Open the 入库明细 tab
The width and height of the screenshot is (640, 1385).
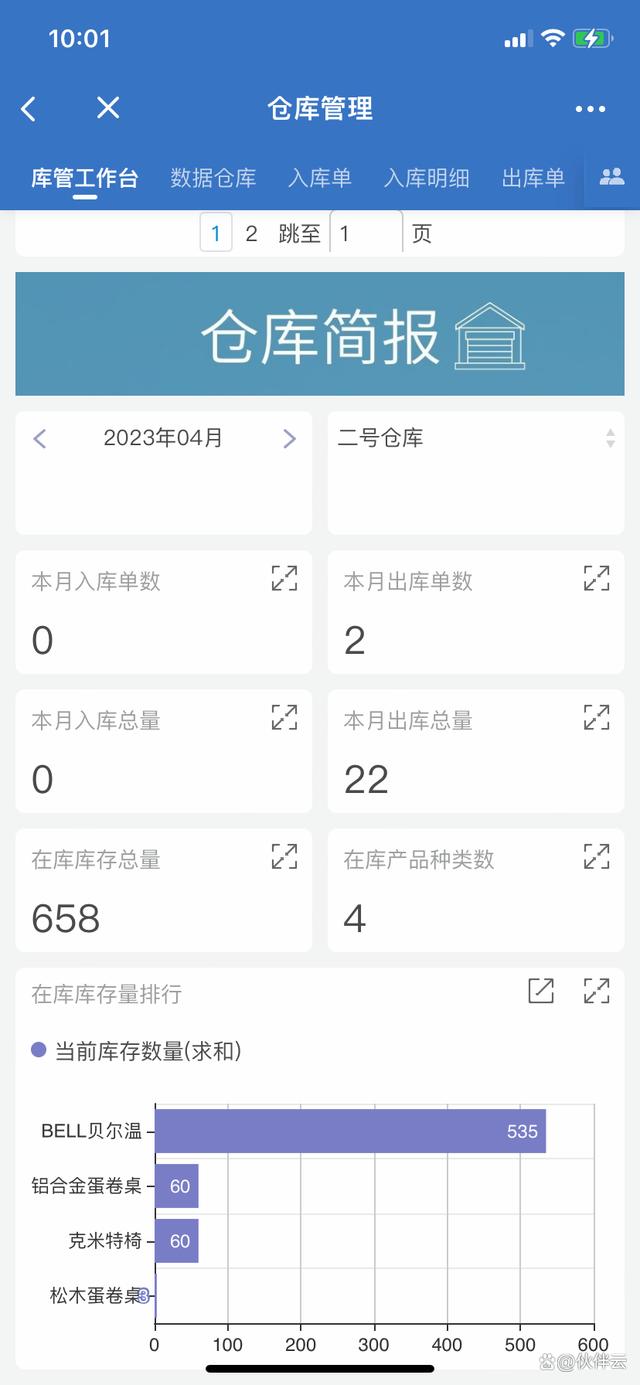tap(427, 178)
